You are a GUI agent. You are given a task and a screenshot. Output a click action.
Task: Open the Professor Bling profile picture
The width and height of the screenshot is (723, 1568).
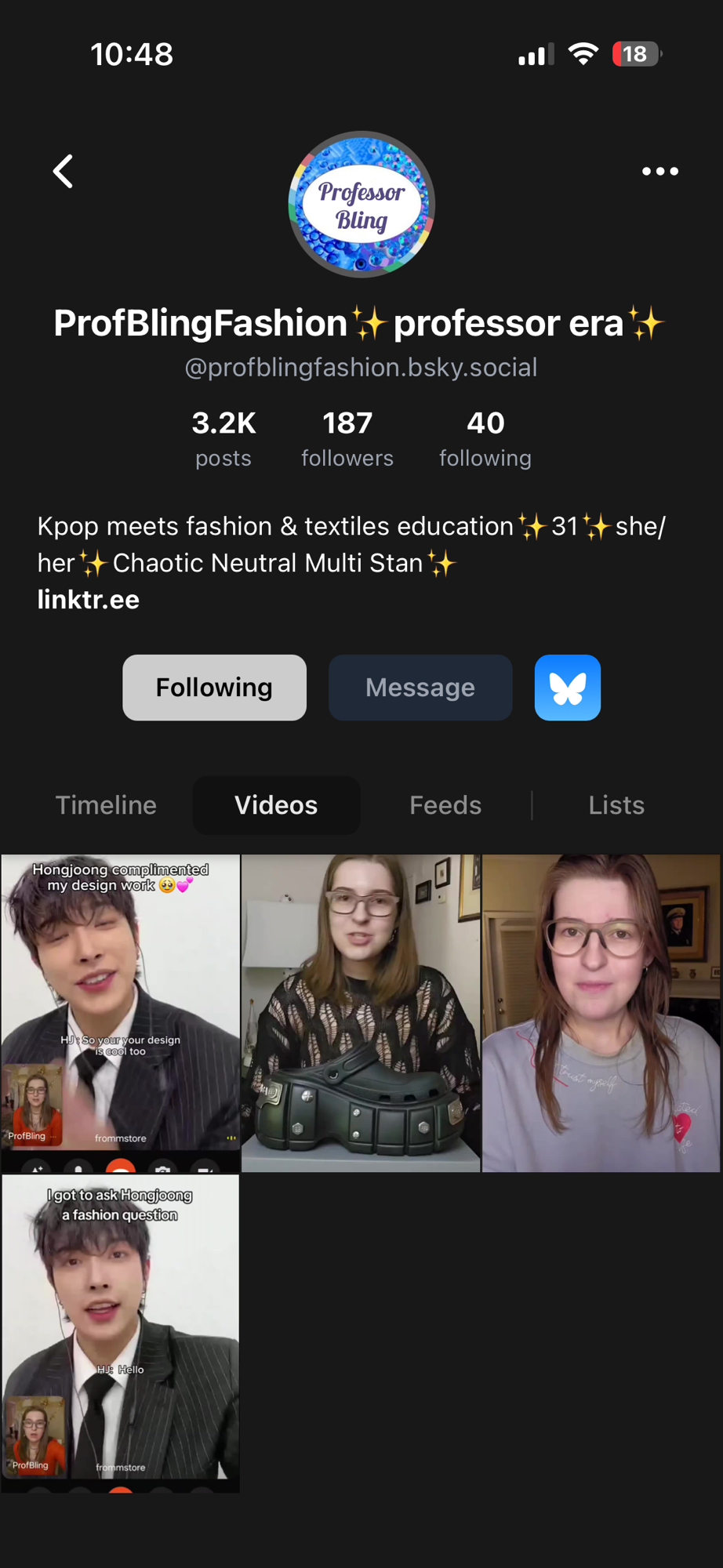pyautogui.click(x=361, y=204)
